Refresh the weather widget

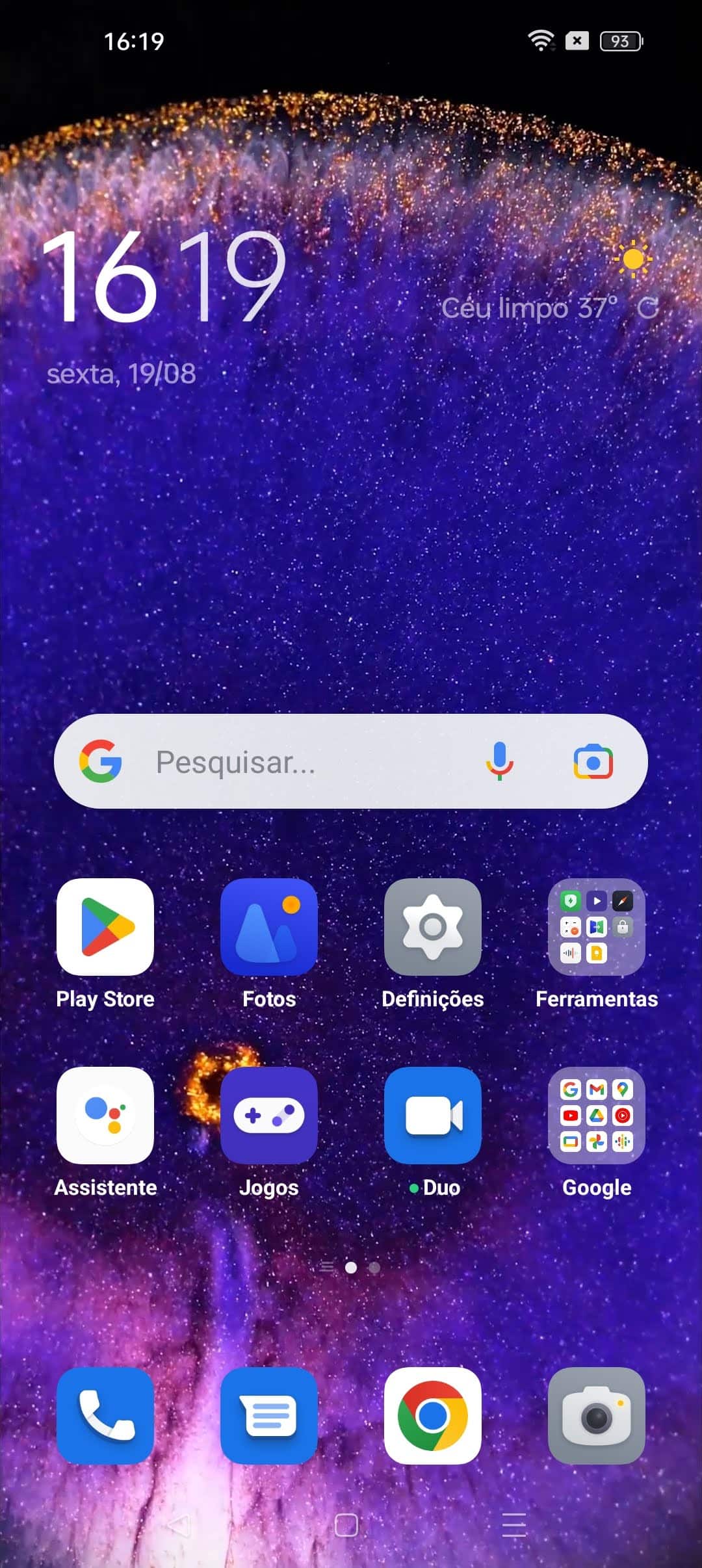pos(648,308)
